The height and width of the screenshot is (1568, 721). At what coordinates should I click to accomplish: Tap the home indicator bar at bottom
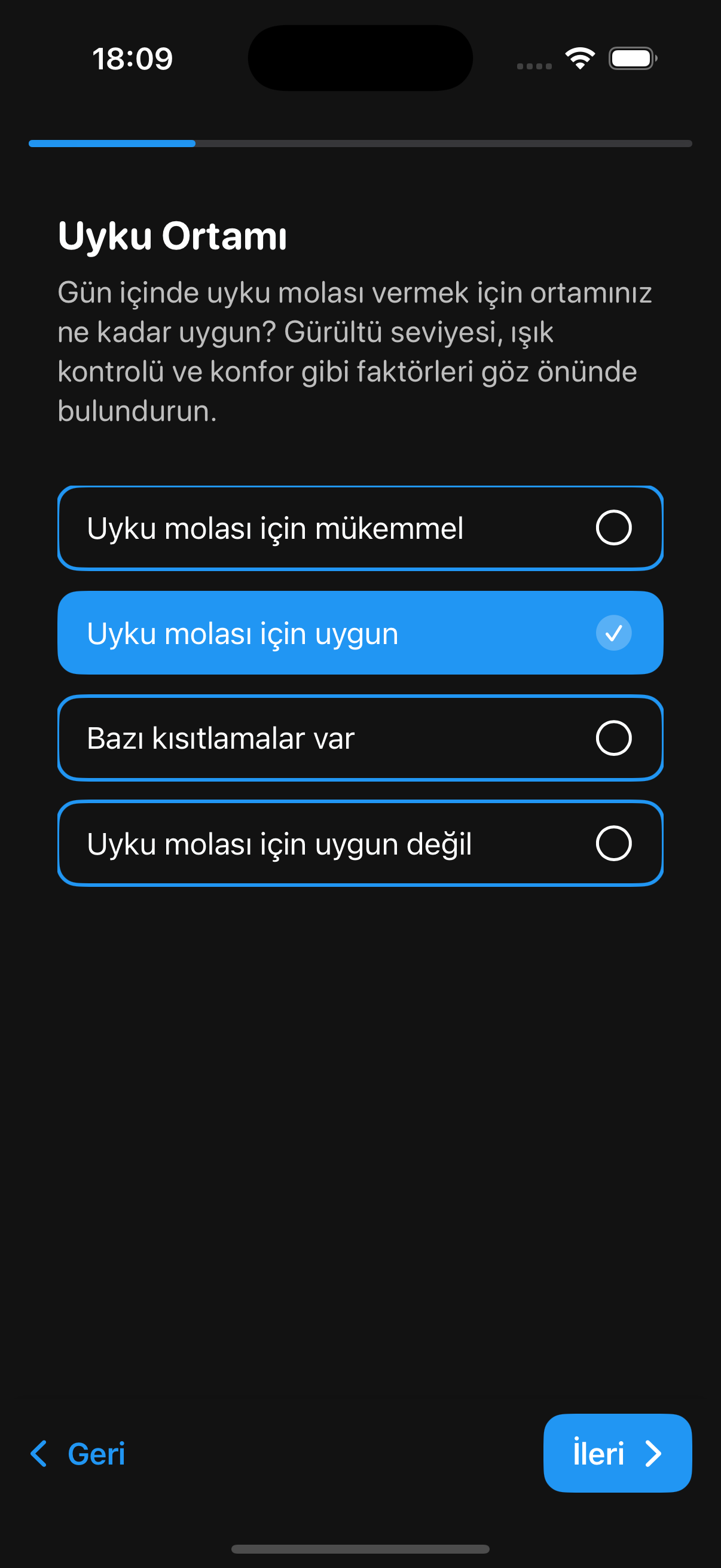(360, 1549)
